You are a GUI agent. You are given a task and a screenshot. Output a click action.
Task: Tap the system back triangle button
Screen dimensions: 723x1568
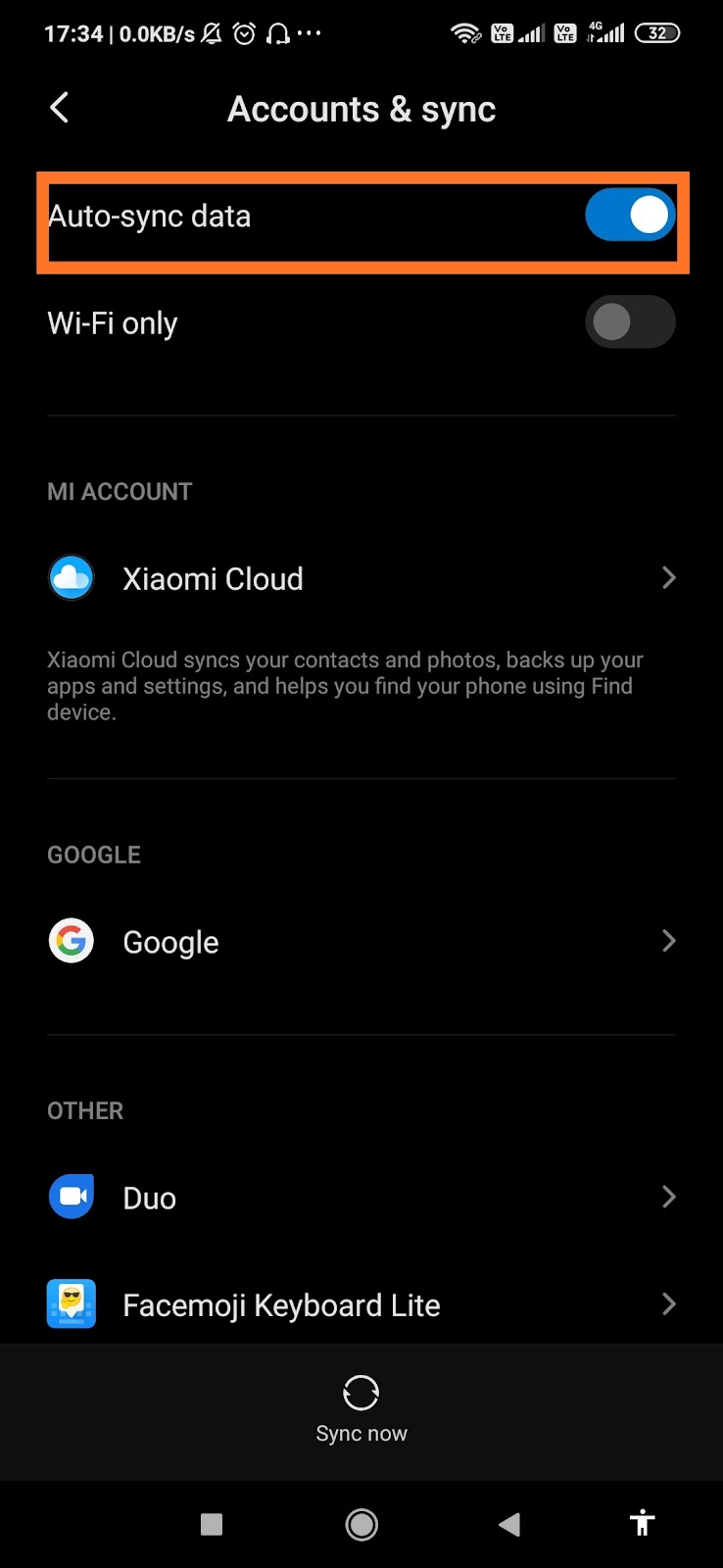click(509, 1524)
